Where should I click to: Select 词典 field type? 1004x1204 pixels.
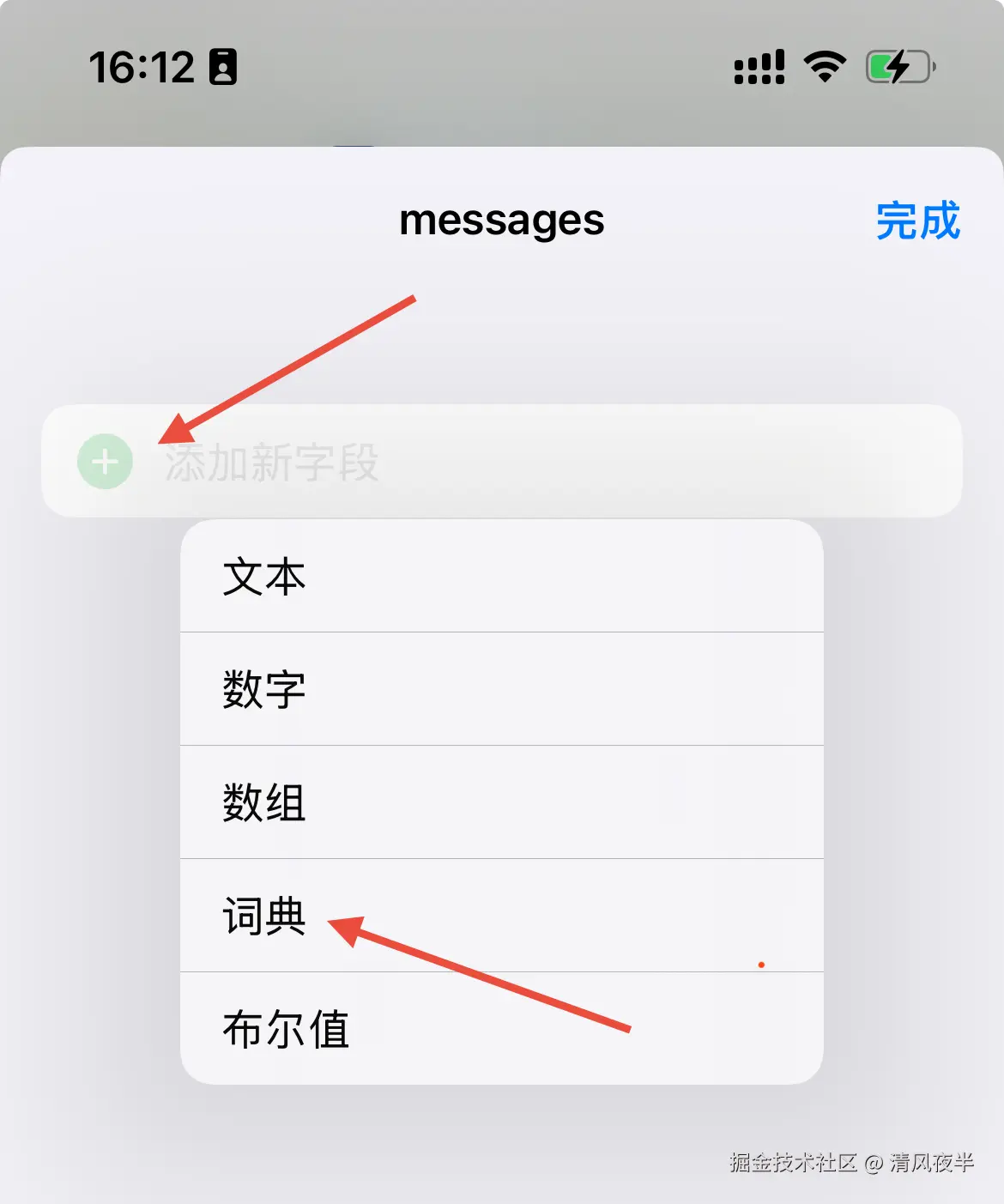(501, 916)
